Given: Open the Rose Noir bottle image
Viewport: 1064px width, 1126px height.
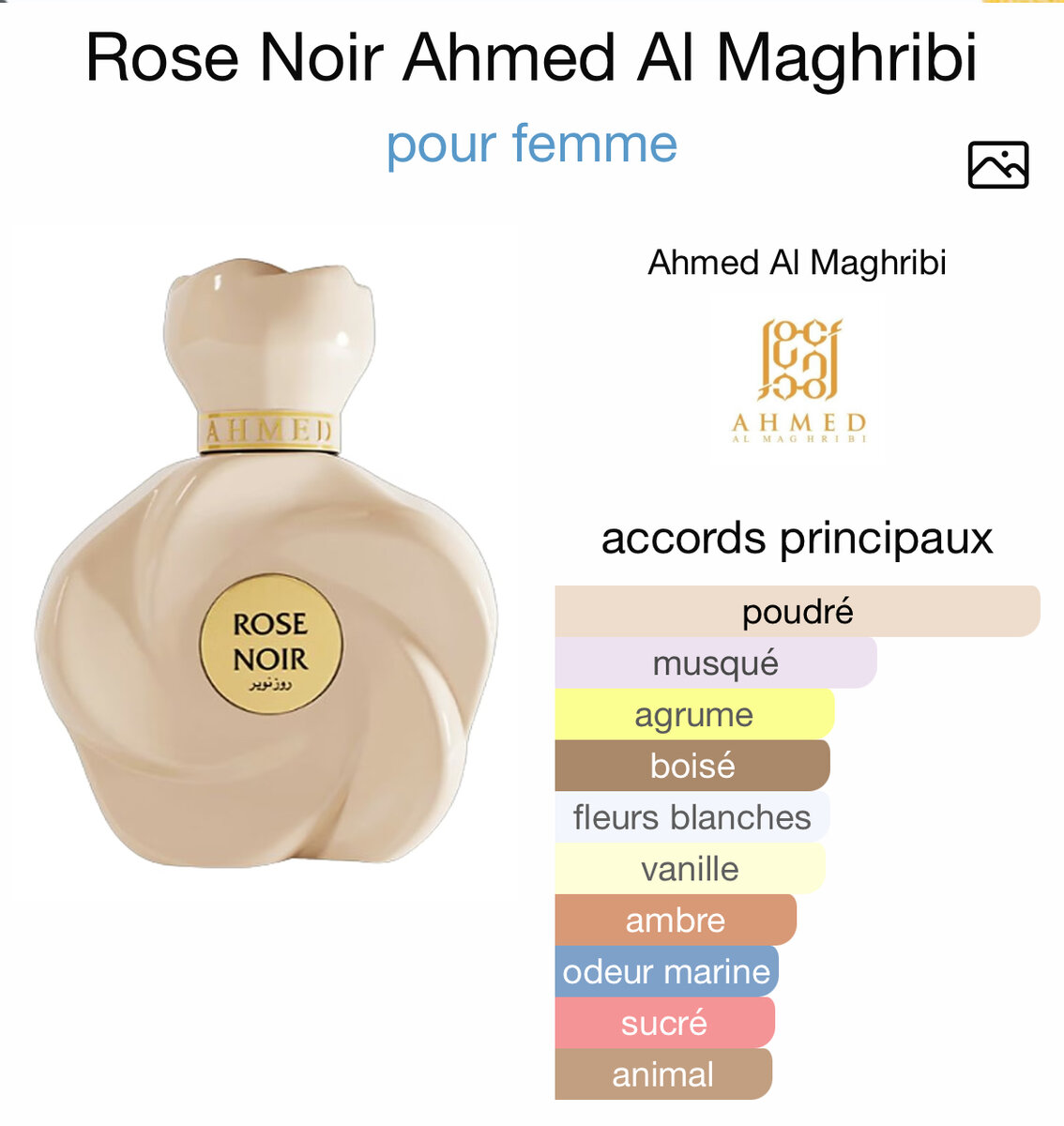Looking at the screenshot, I should pyautogui.click(x=267, y=563).
